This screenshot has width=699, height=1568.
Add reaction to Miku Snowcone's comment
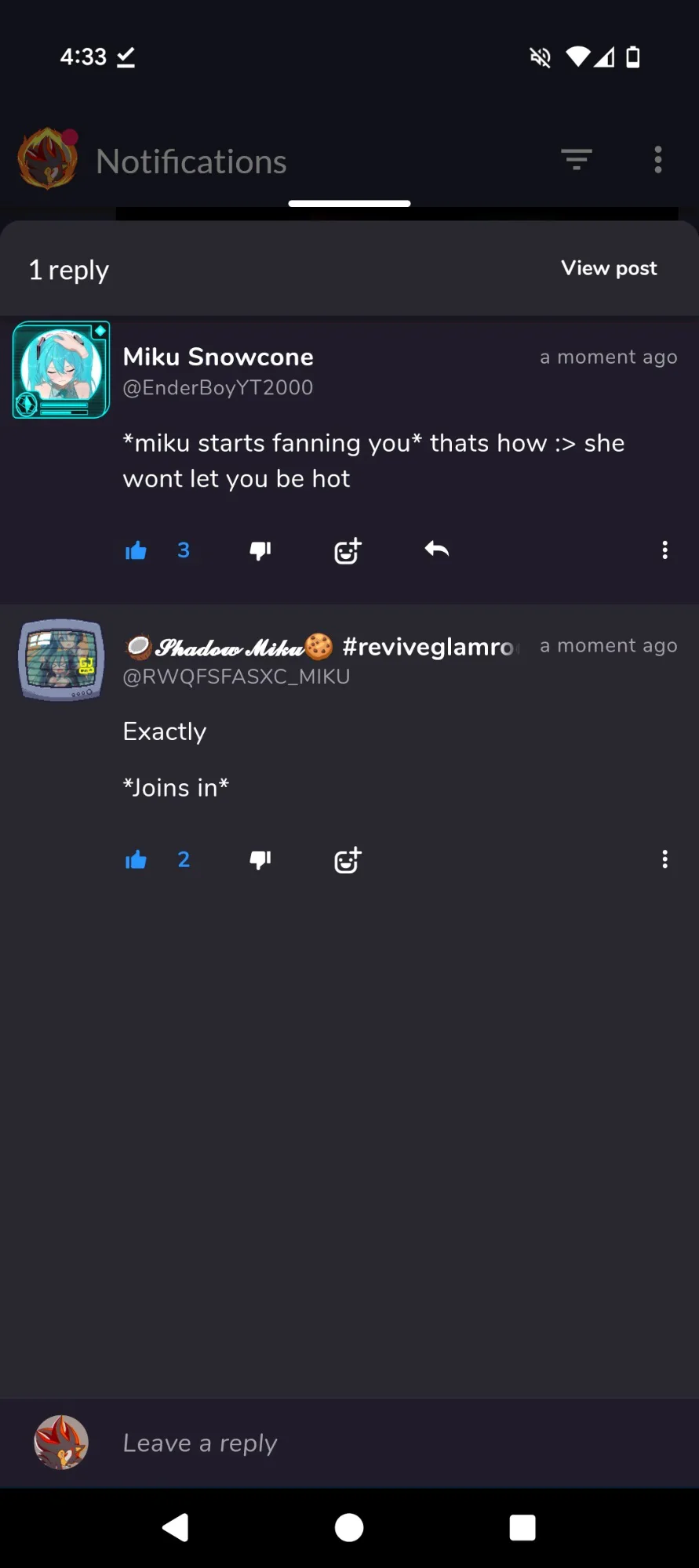pos(348,550)
